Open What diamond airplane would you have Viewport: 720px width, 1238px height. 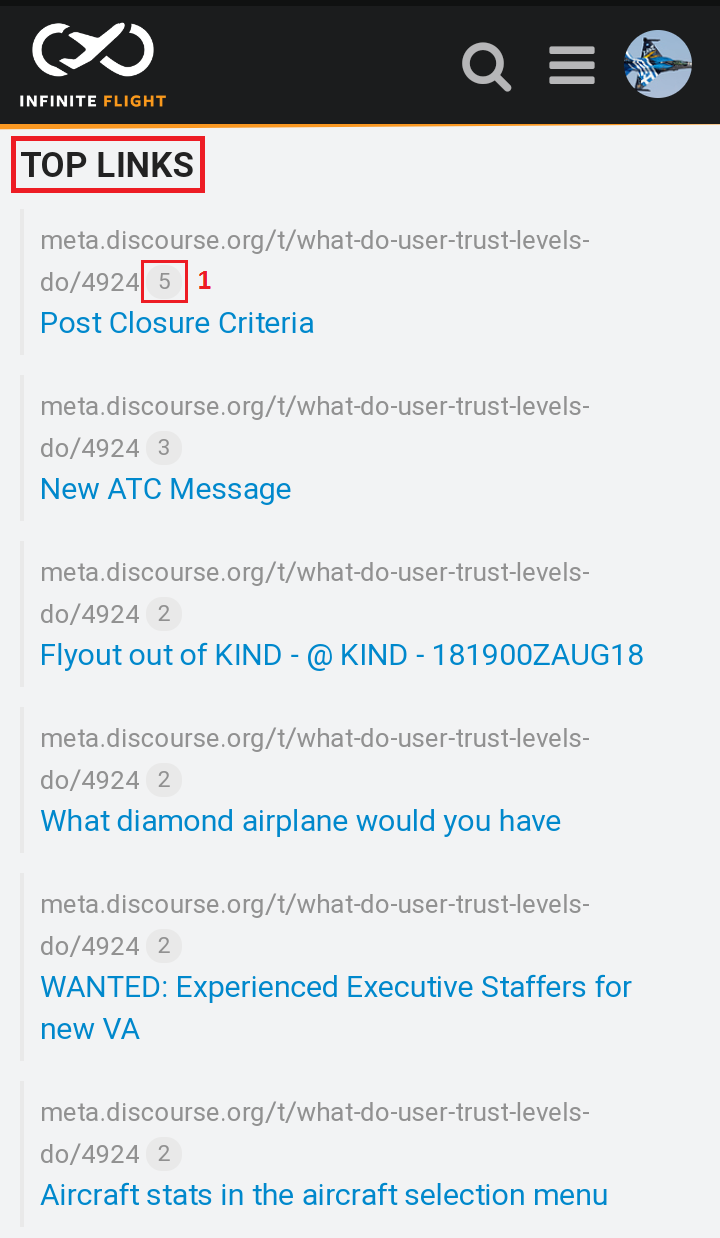pyautogui.click(x=300, y=821)
